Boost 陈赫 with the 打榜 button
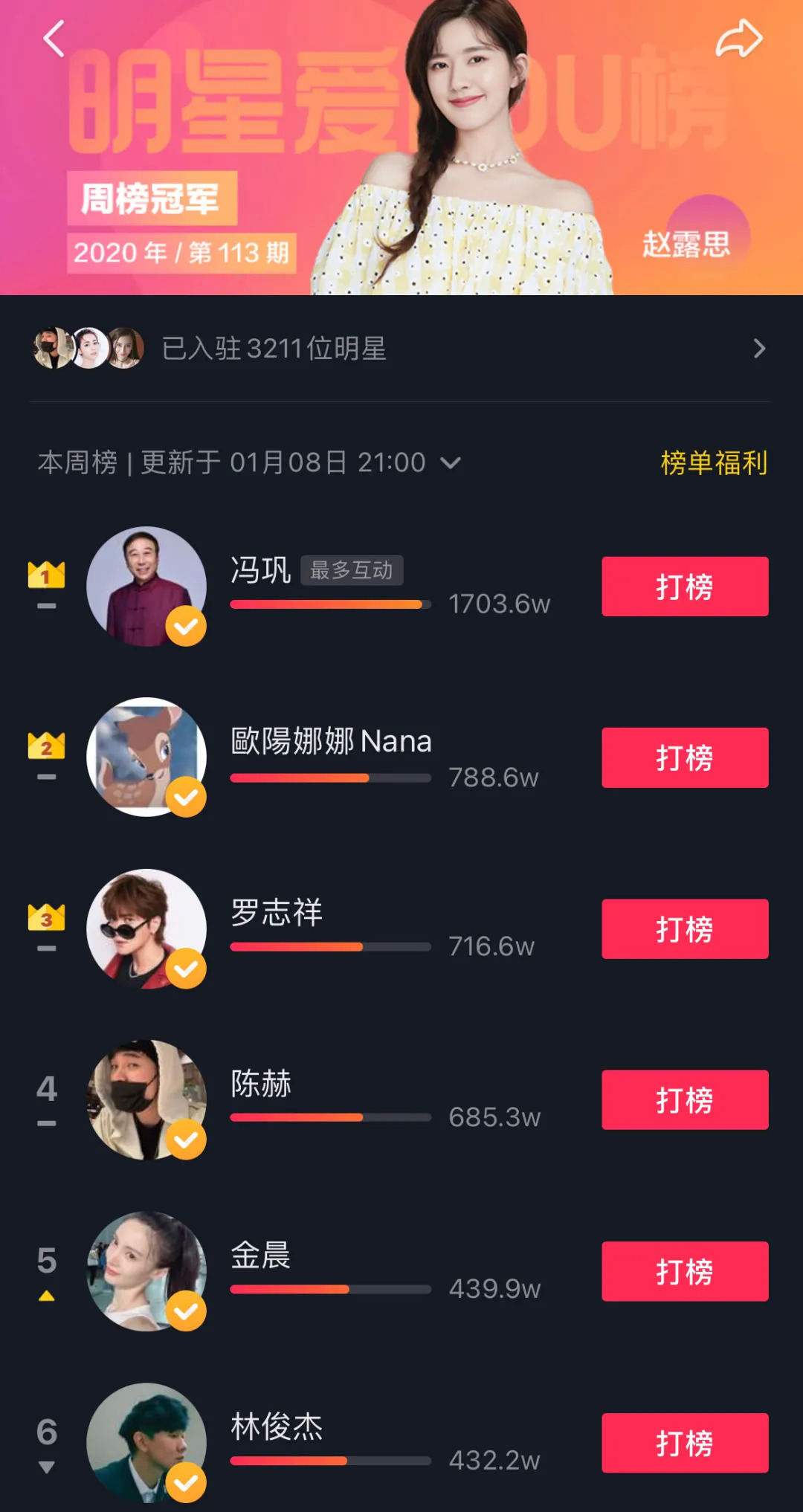The width and height of the screenshot is (803, 1512). tap(684, 1100)
